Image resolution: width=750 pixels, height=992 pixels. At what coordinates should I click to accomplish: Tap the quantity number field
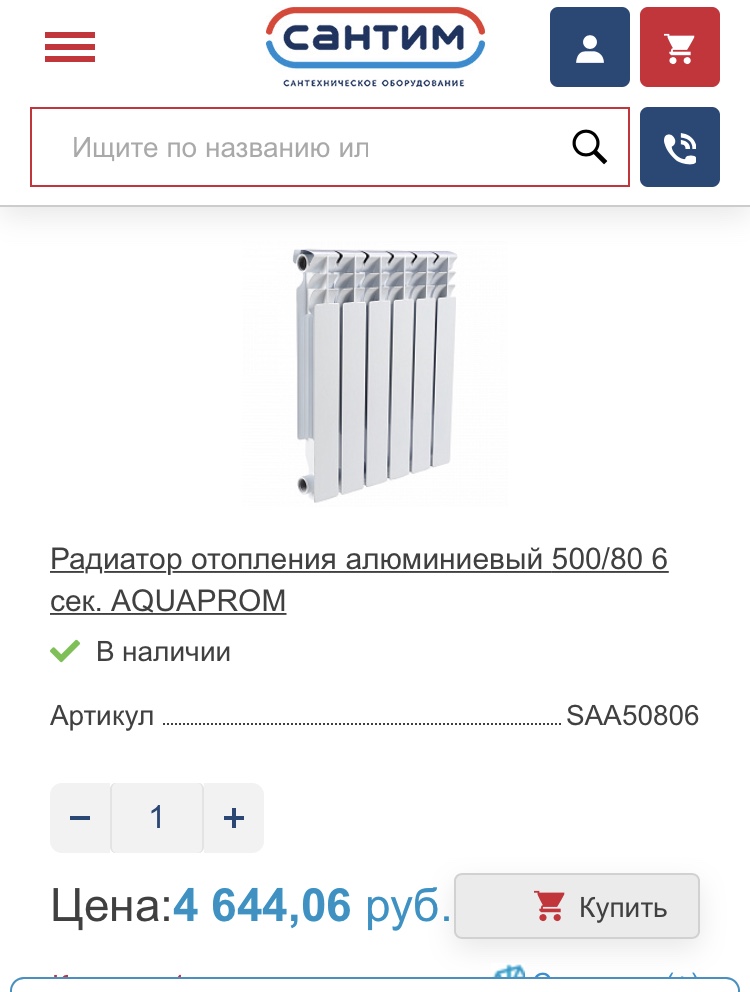tap(157, 818)
